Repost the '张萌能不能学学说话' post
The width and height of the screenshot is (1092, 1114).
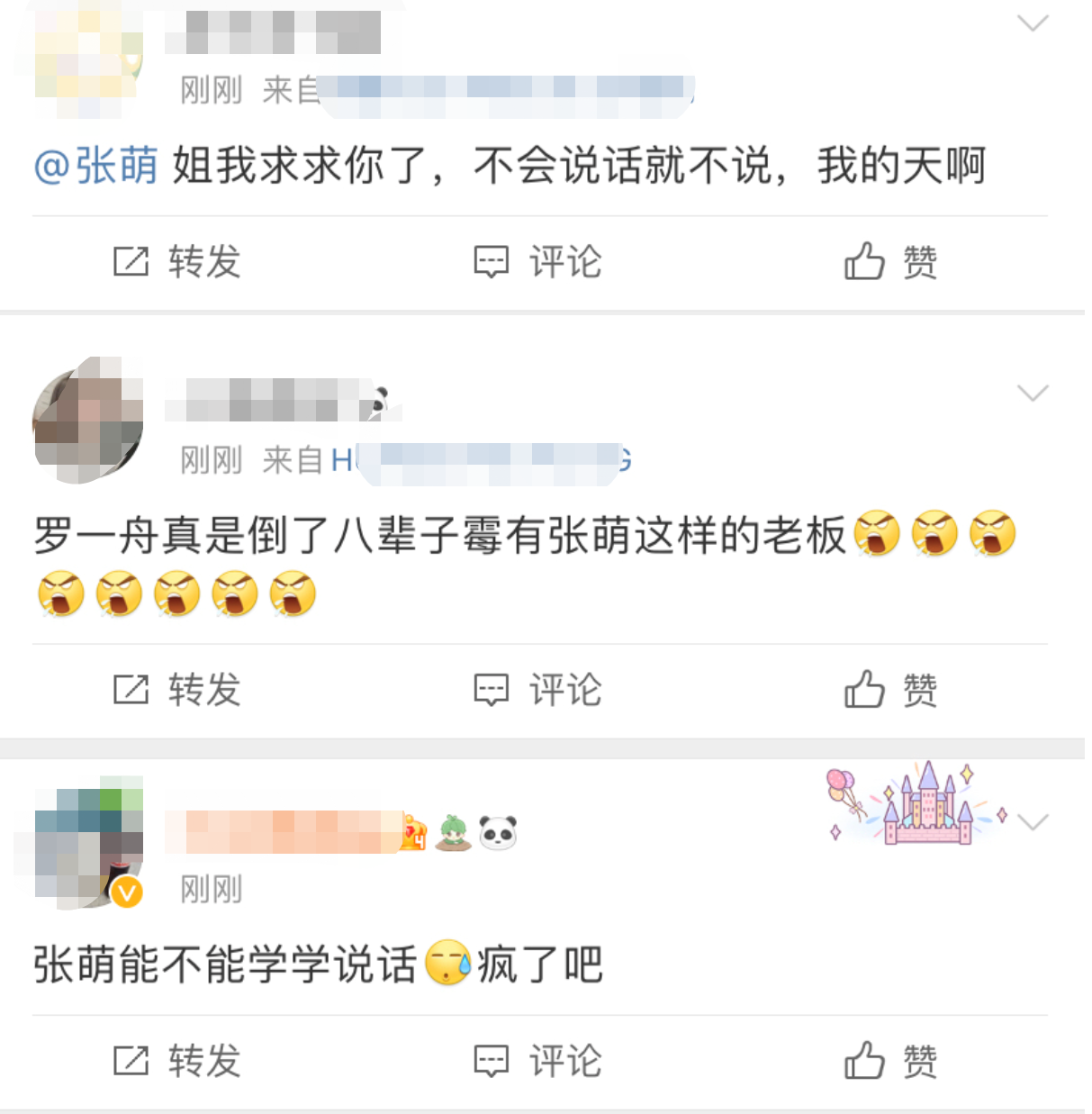pos(177,1061)
